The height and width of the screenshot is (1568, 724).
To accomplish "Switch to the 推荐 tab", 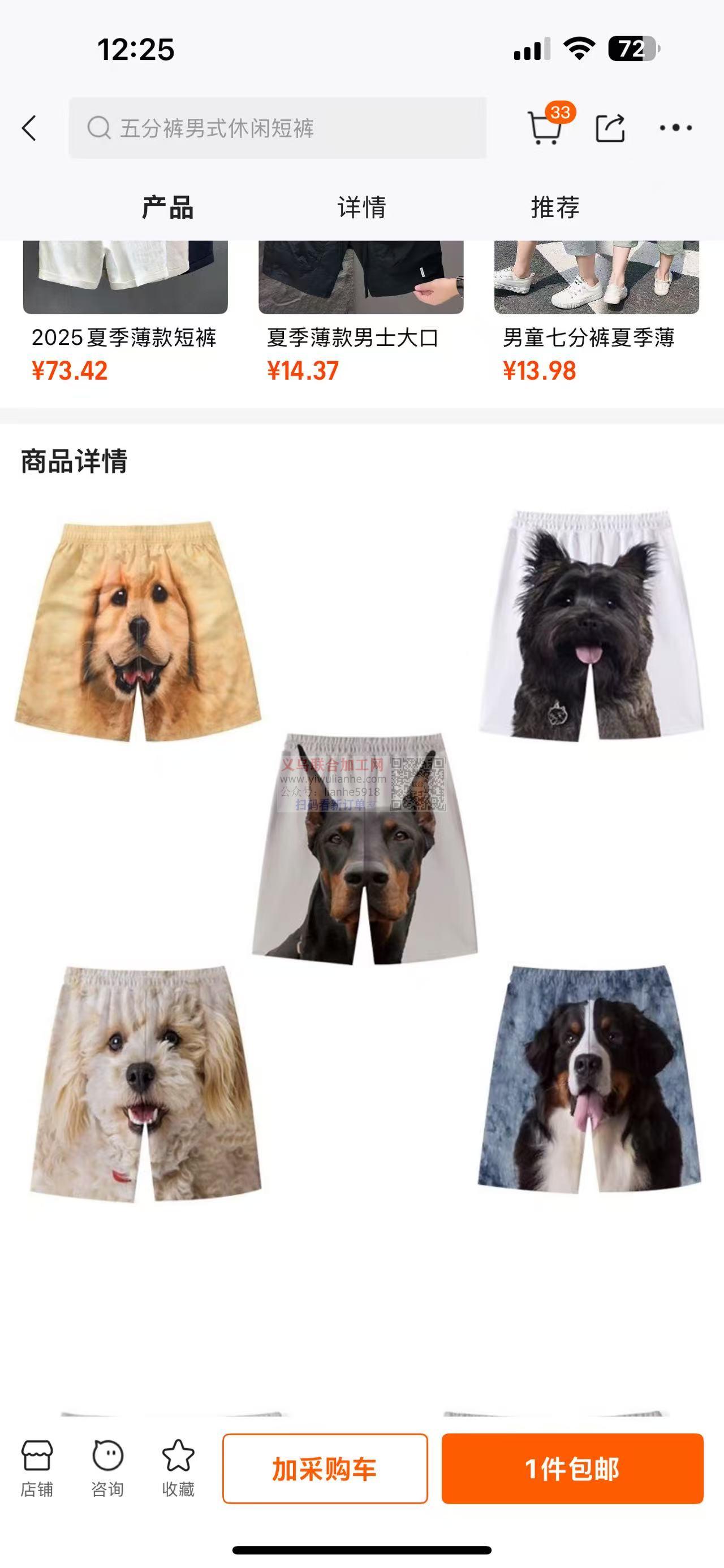I will tap(555, 207).
